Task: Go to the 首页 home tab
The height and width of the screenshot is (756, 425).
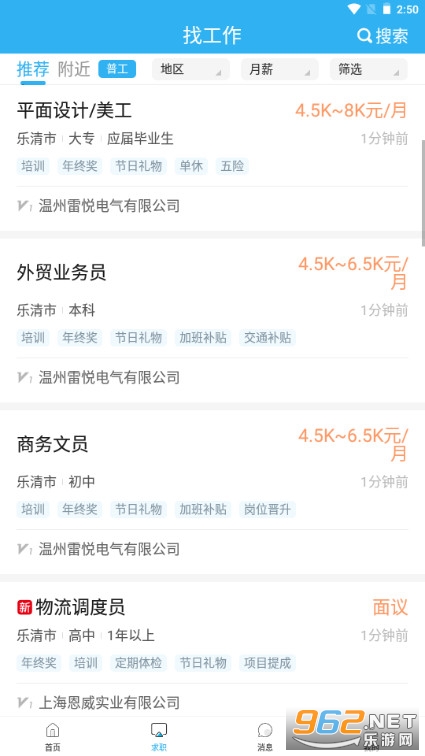Action: 53,737
